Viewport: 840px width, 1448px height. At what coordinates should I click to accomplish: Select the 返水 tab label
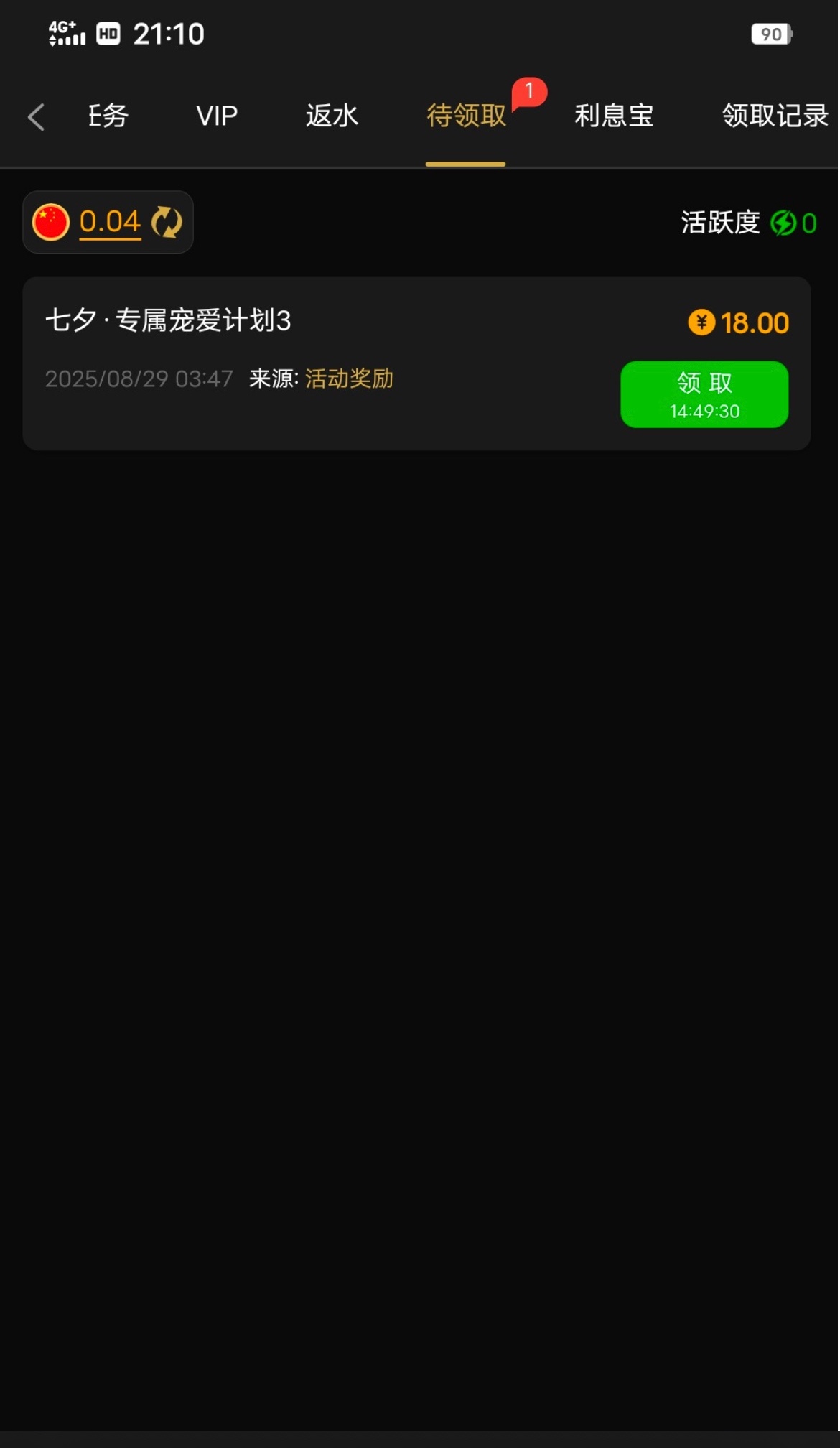tap(330, 116)
